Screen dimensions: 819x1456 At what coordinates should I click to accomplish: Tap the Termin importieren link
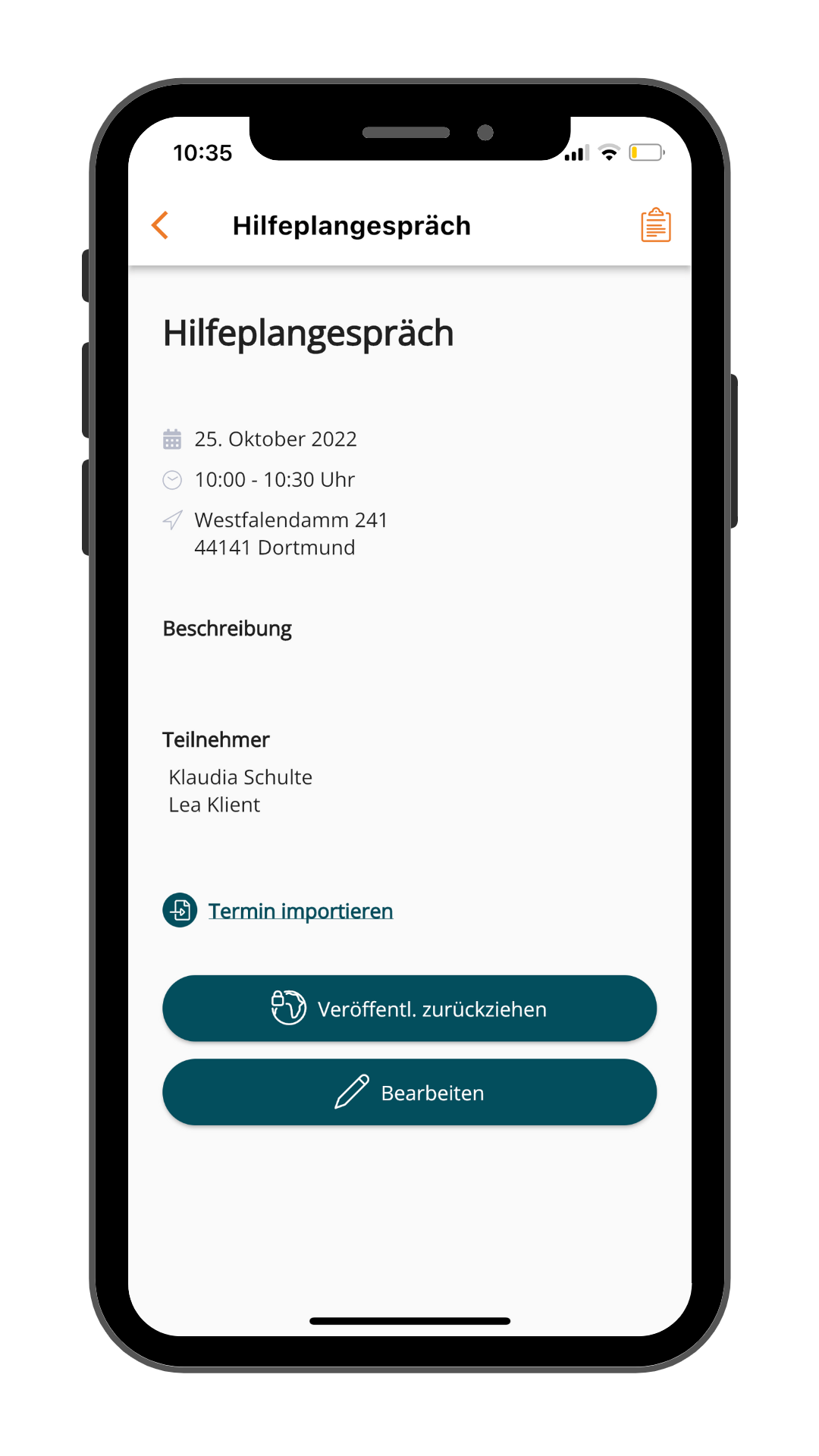click(300, 911)
